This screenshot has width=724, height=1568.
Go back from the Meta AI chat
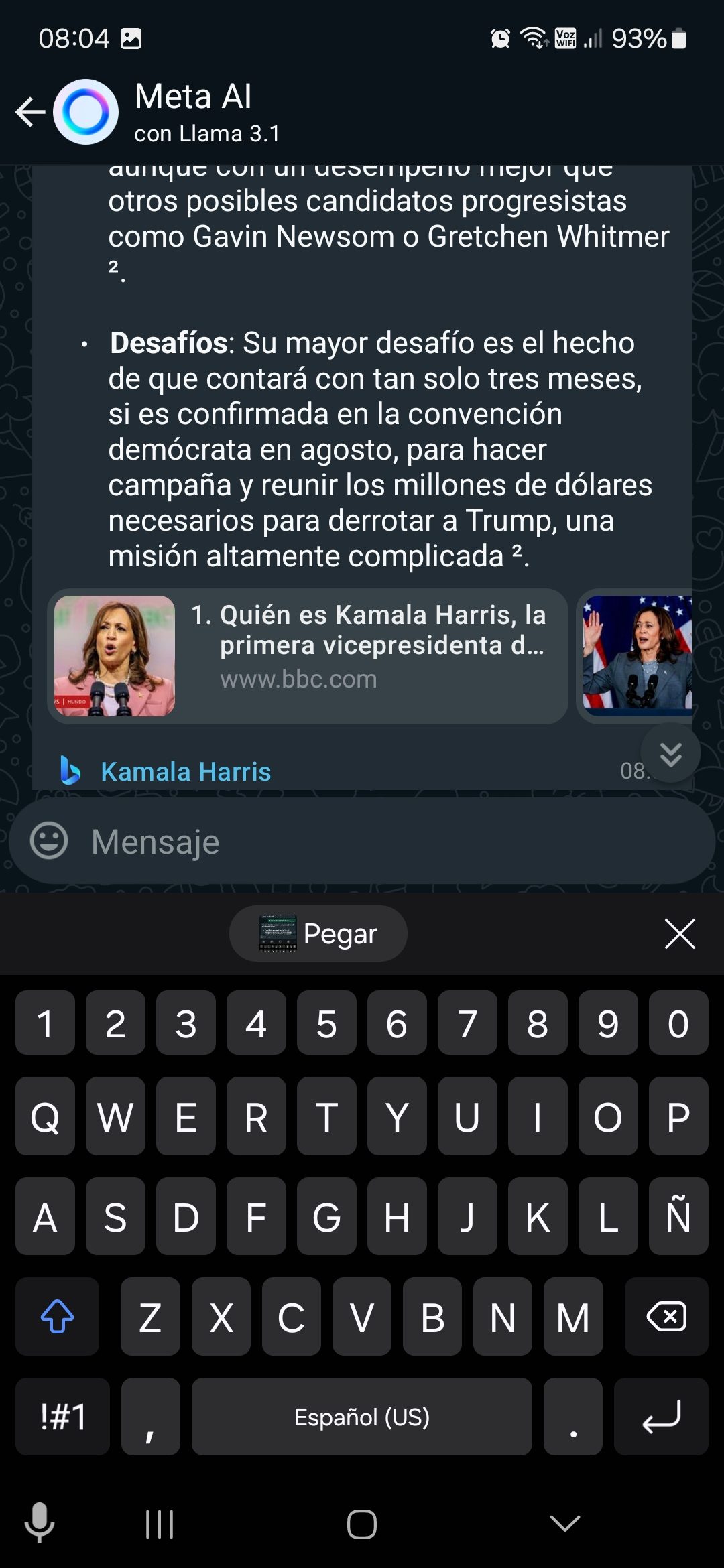30,112
